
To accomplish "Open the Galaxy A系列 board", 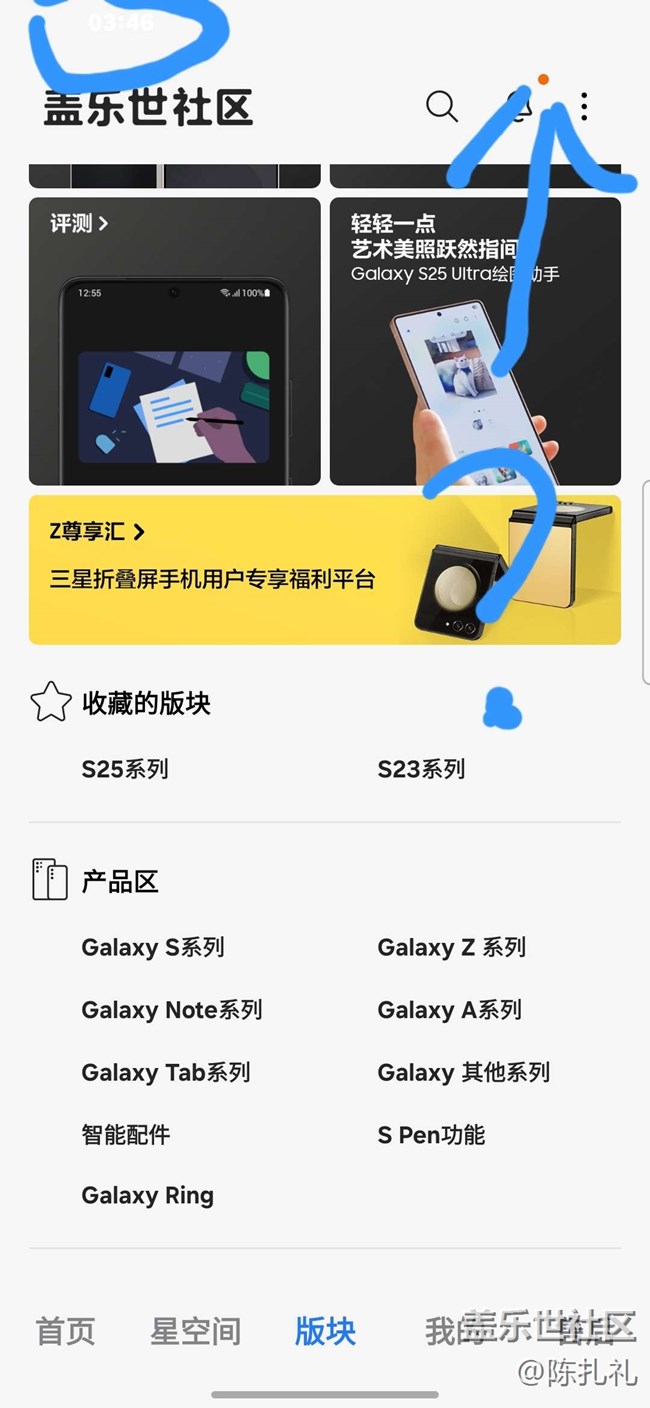I will (x=449, y=1010).
